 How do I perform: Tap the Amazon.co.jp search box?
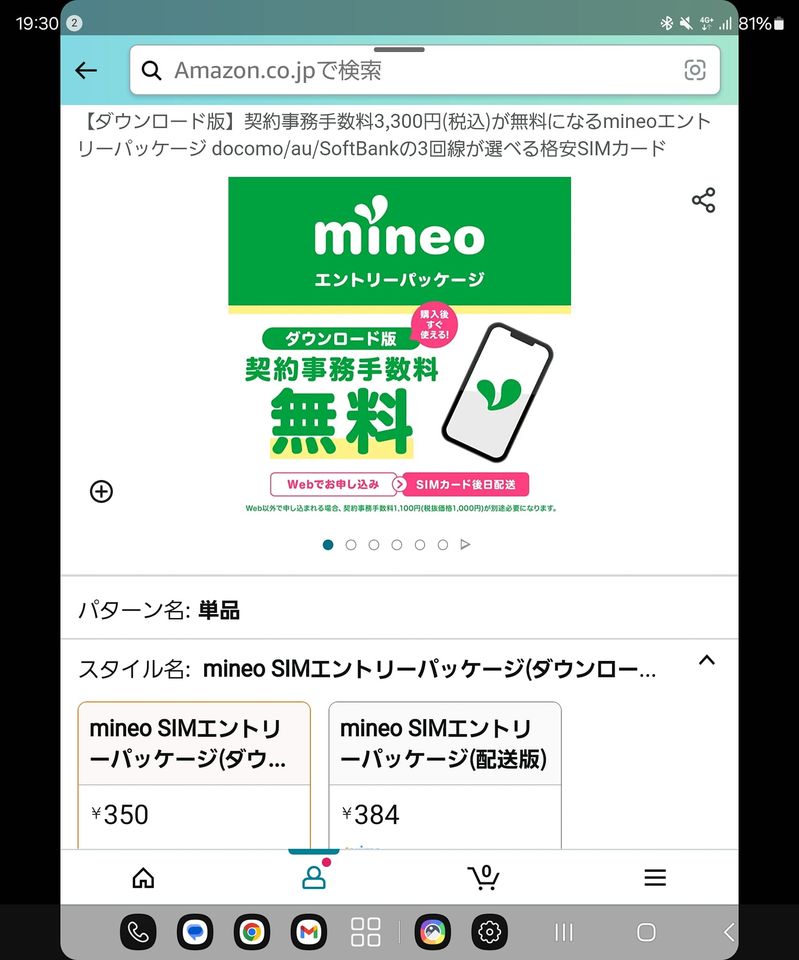click(400, 70)
